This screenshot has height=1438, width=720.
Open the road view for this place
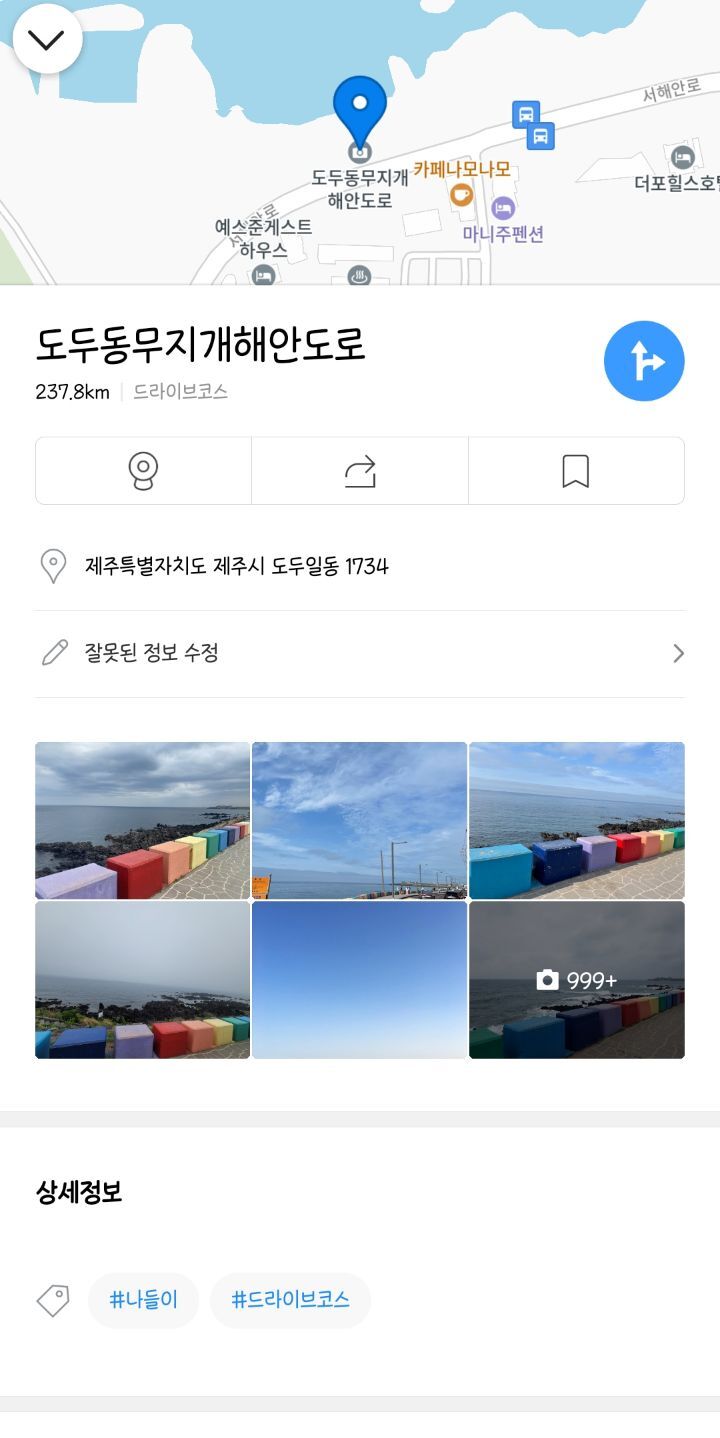pyautogui.click(x=143, y=471)
